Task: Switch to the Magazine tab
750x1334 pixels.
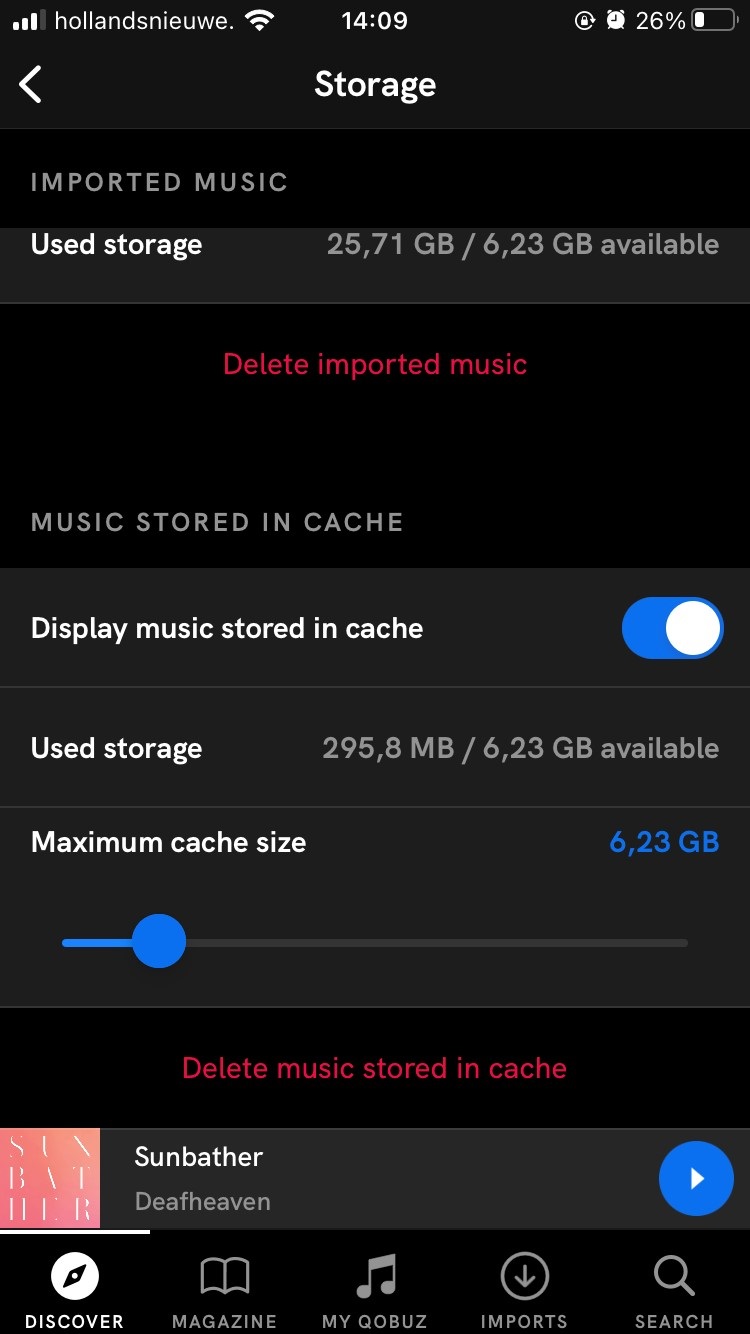Action: 225,1290
